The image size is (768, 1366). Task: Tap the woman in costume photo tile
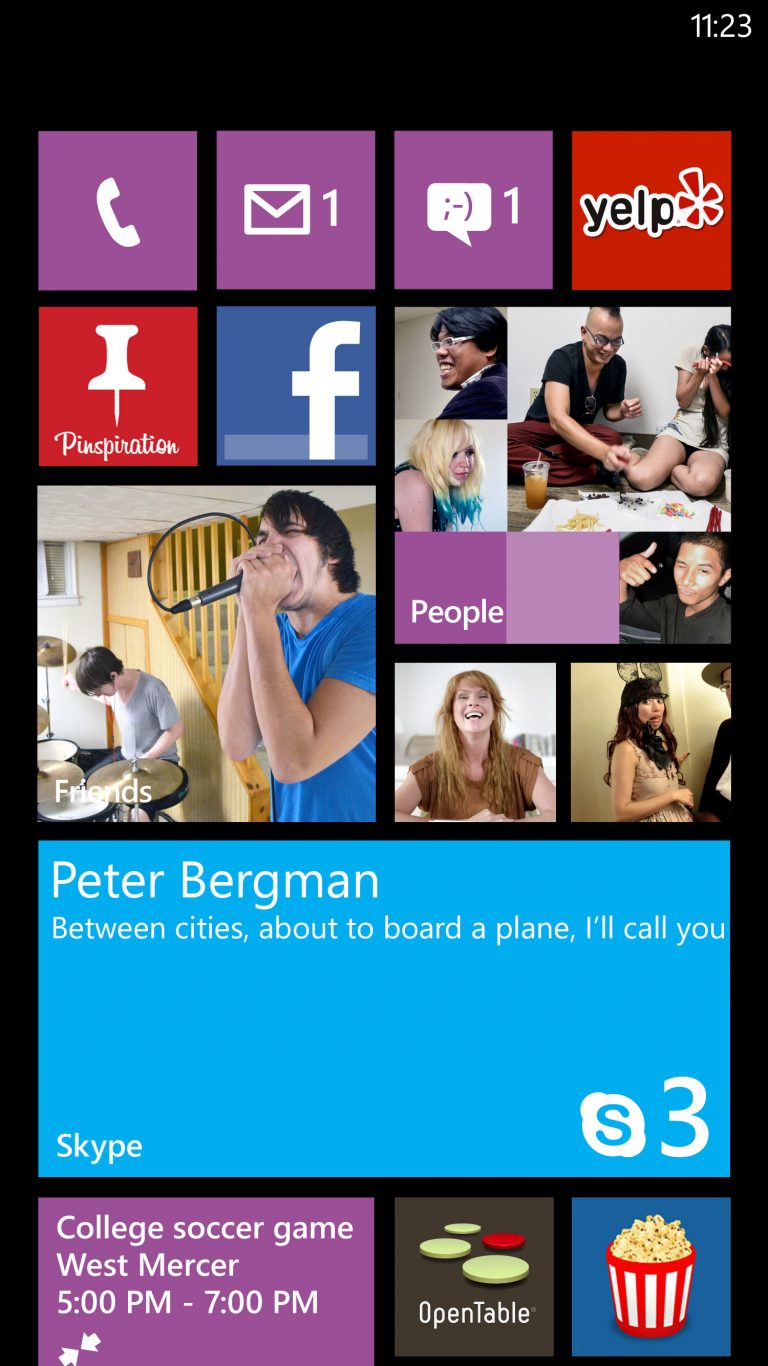[x=650, y=742]
